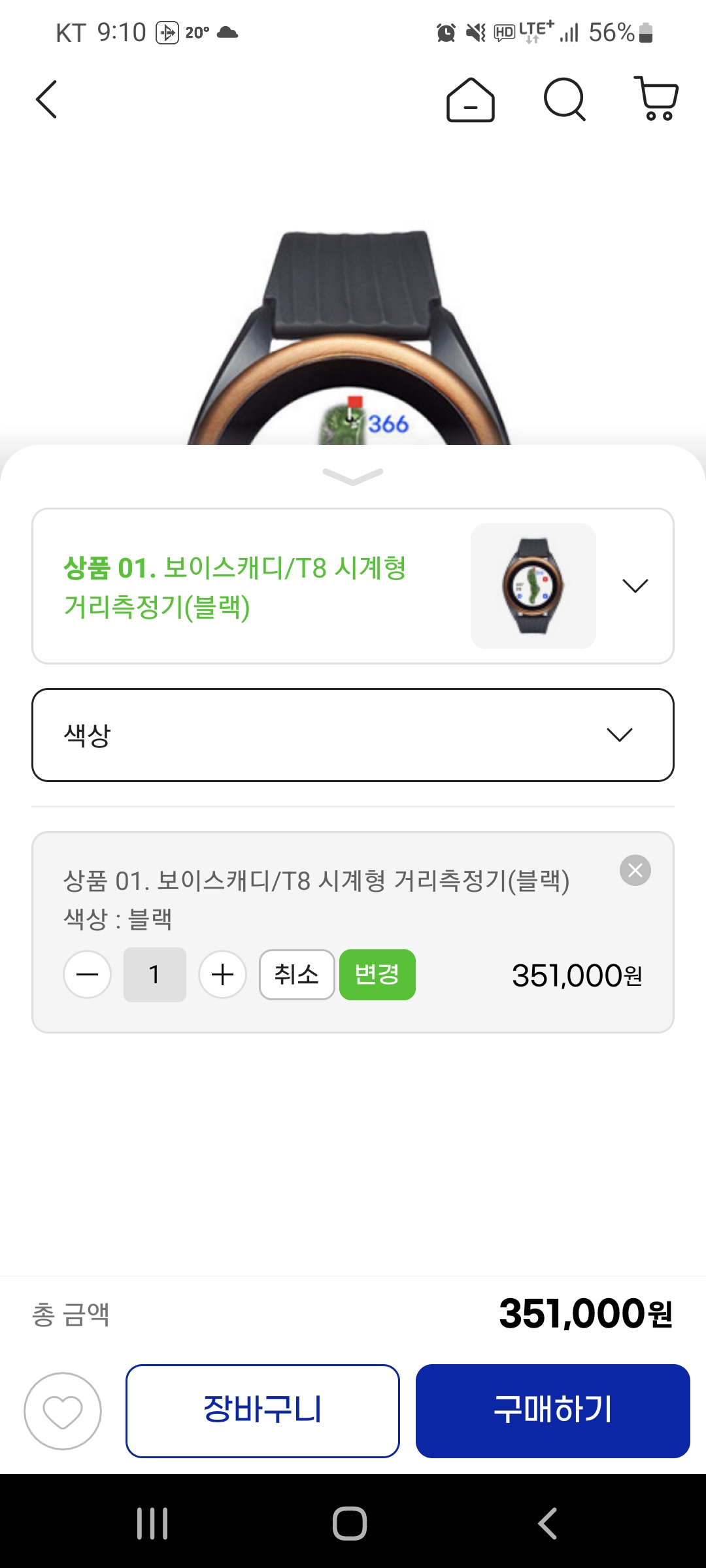Tap the quantity field showing 1

click(155, 975)
